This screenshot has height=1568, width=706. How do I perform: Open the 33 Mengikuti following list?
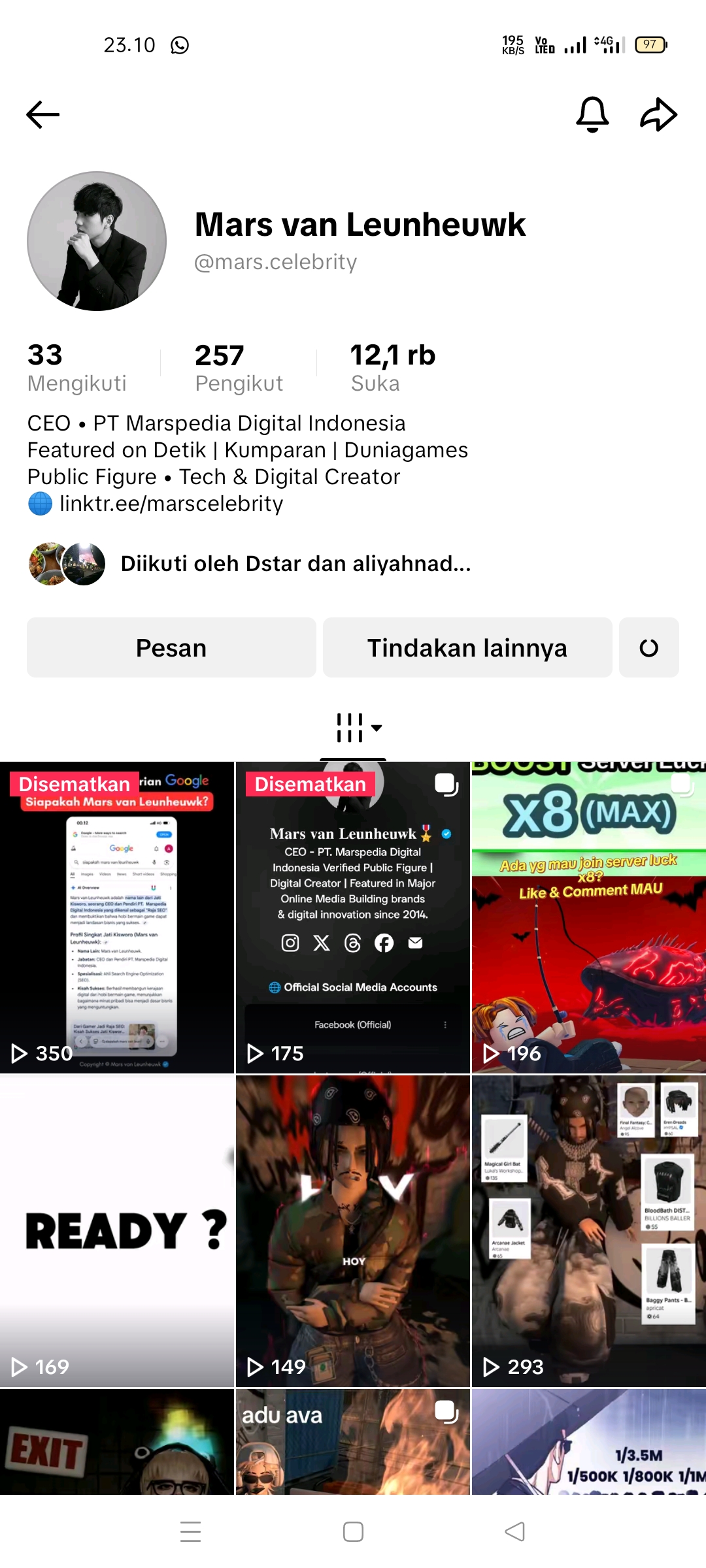[x=76, y=368]
